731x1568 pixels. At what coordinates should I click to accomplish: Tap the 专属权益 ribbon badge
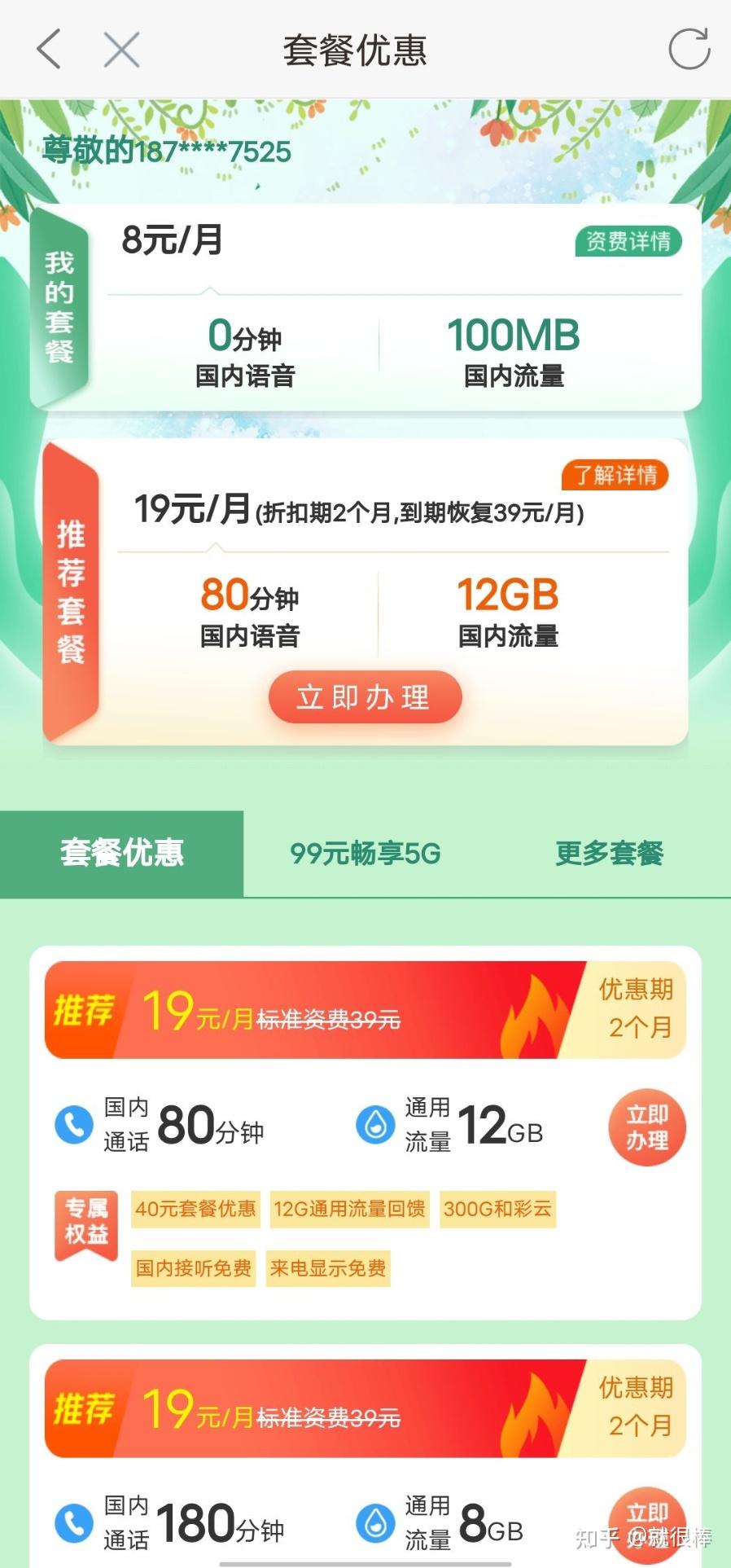point(85,1224)
